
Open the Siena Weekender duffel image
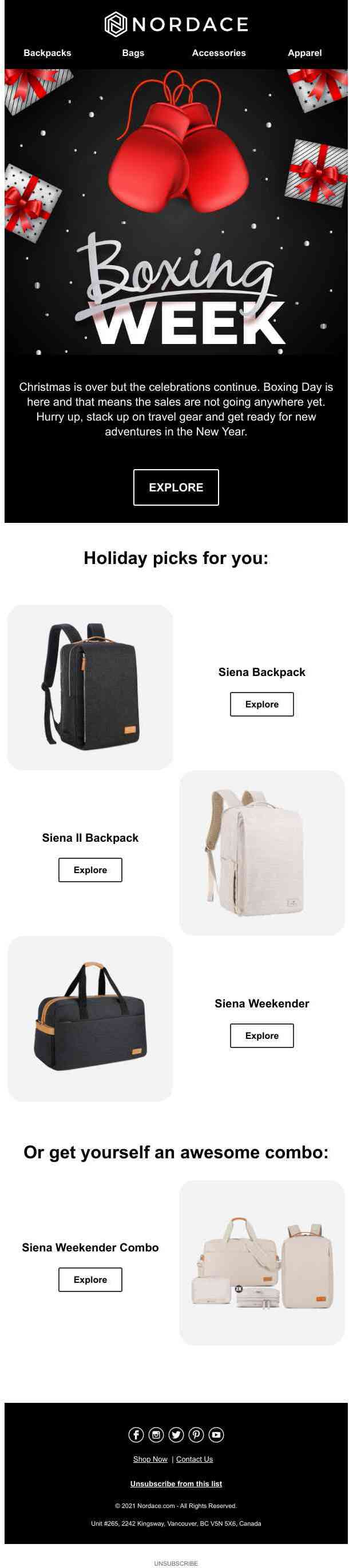tap(90, 1018)
